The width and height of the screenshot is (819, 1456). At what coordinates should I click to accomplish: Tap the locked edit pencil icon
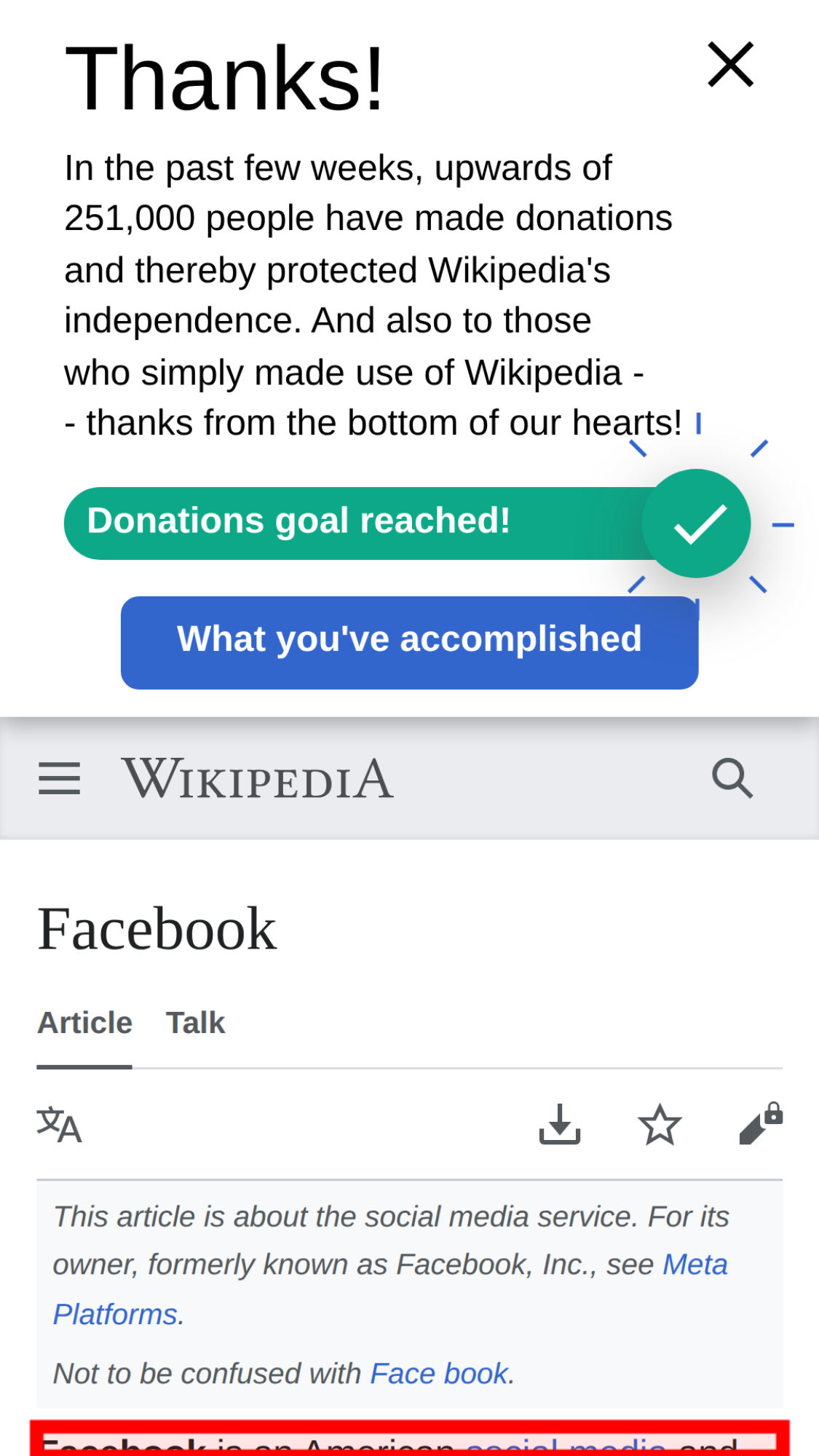pyautogui.click(x=760, y=1125)
